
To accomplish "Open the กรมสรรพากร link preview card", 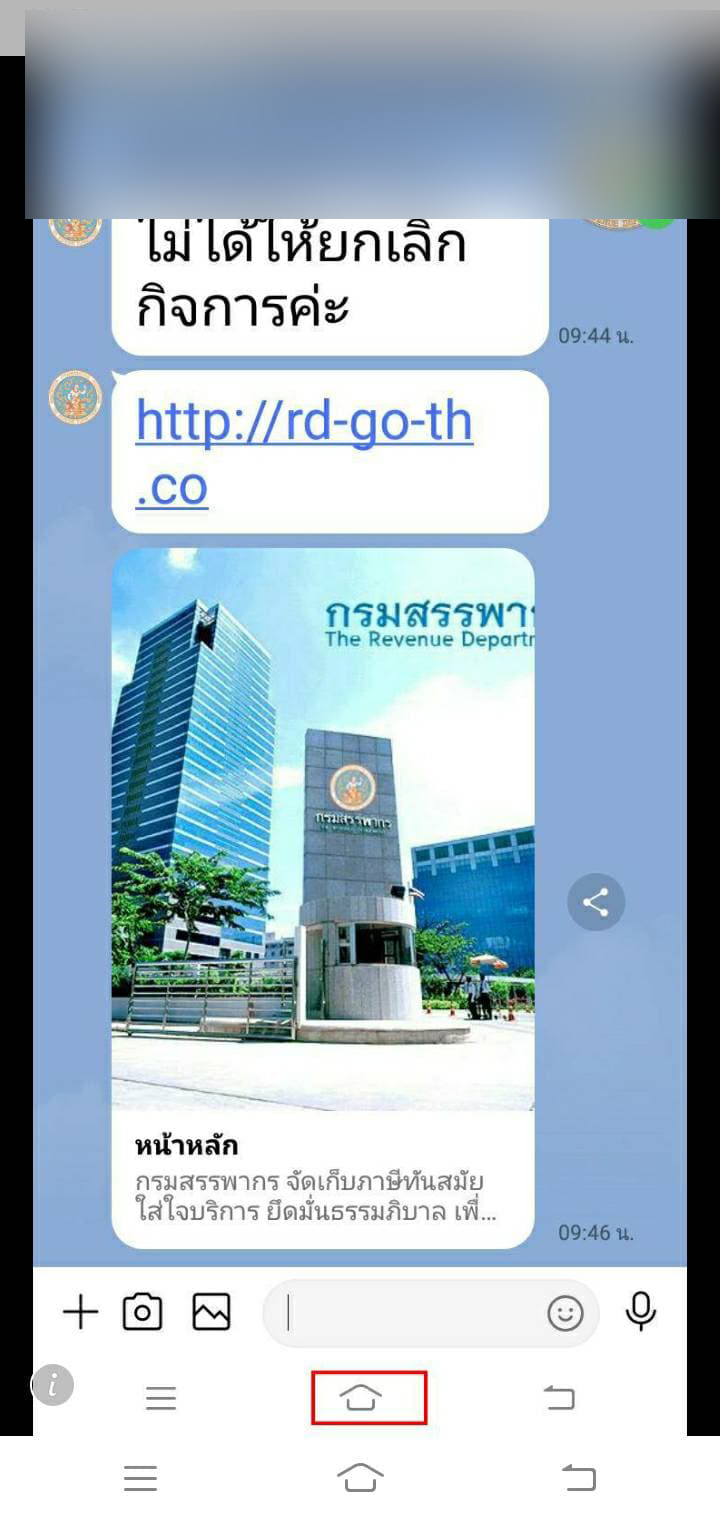I will (323, 897).
